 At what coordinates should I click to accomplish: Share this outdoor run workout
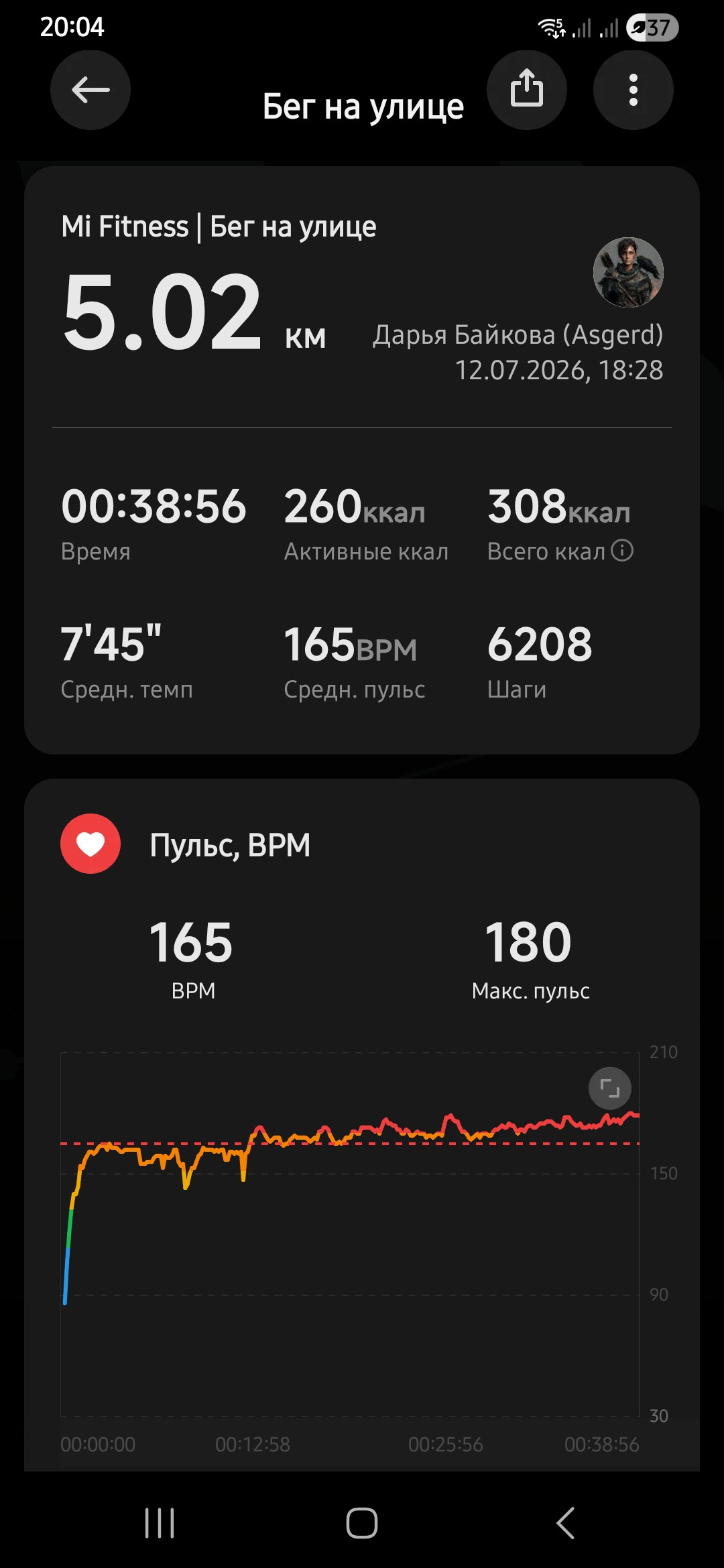point(527,90)
